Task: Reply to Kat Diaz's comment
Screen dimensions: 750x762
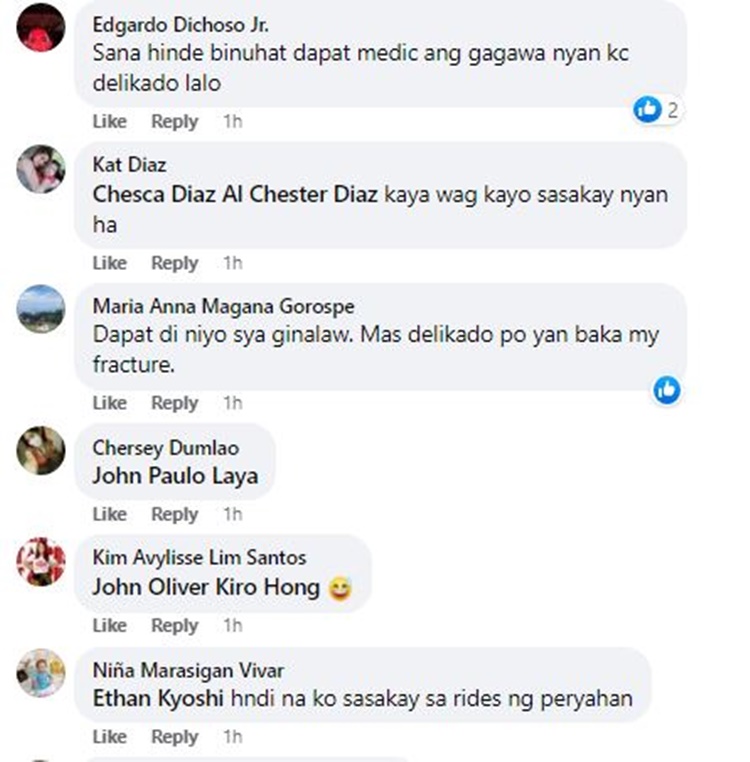Action: (x=174, y=263)
